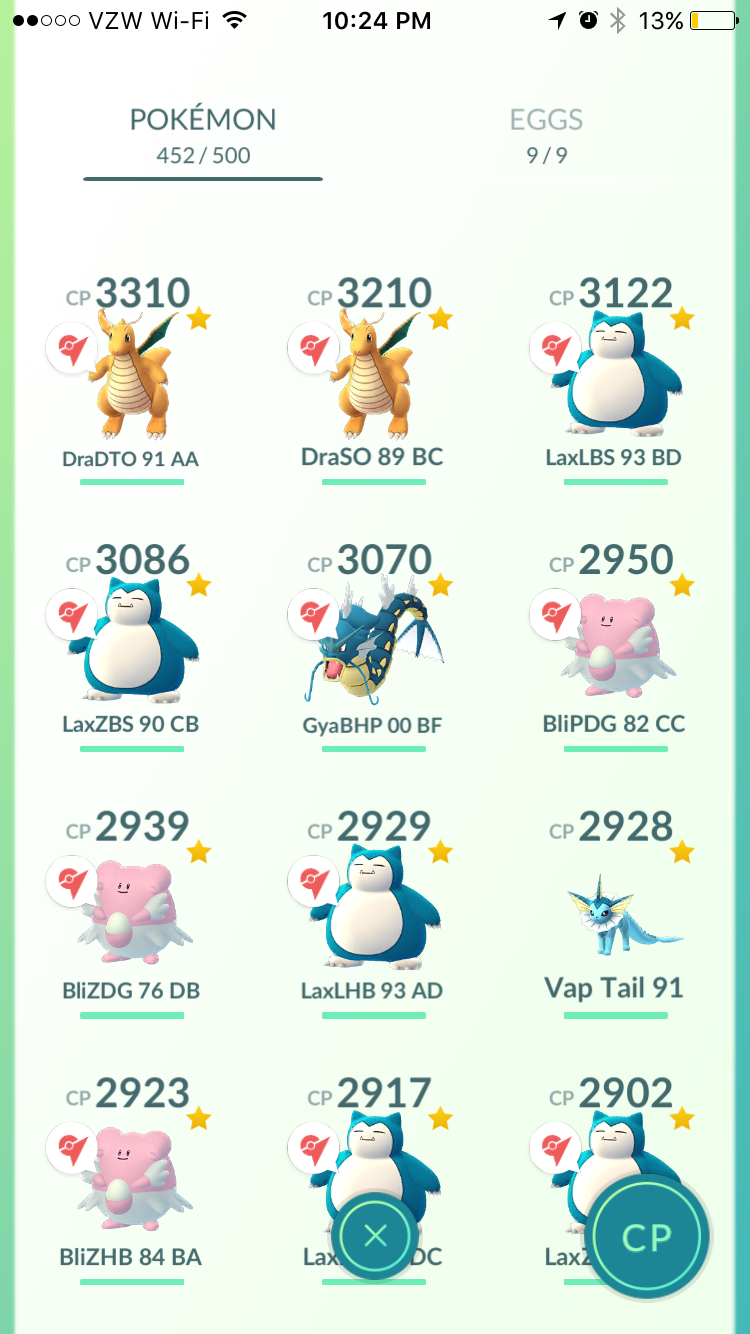Open Snorlax LaxLBS 93 BD
This screenshot has height=1334, width=750.
point(615,380)
